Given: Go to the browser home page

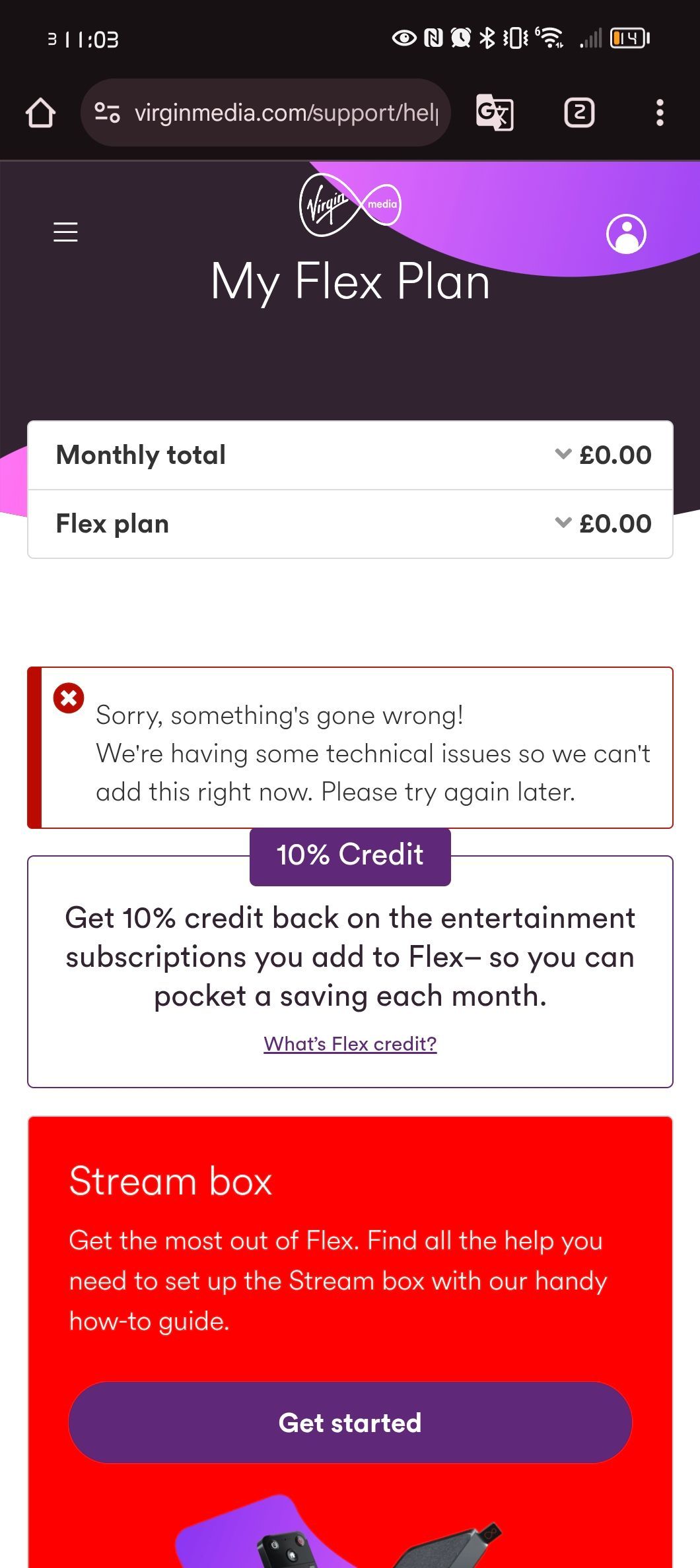Looking at the screenshot, I should (x=40, y=113).
